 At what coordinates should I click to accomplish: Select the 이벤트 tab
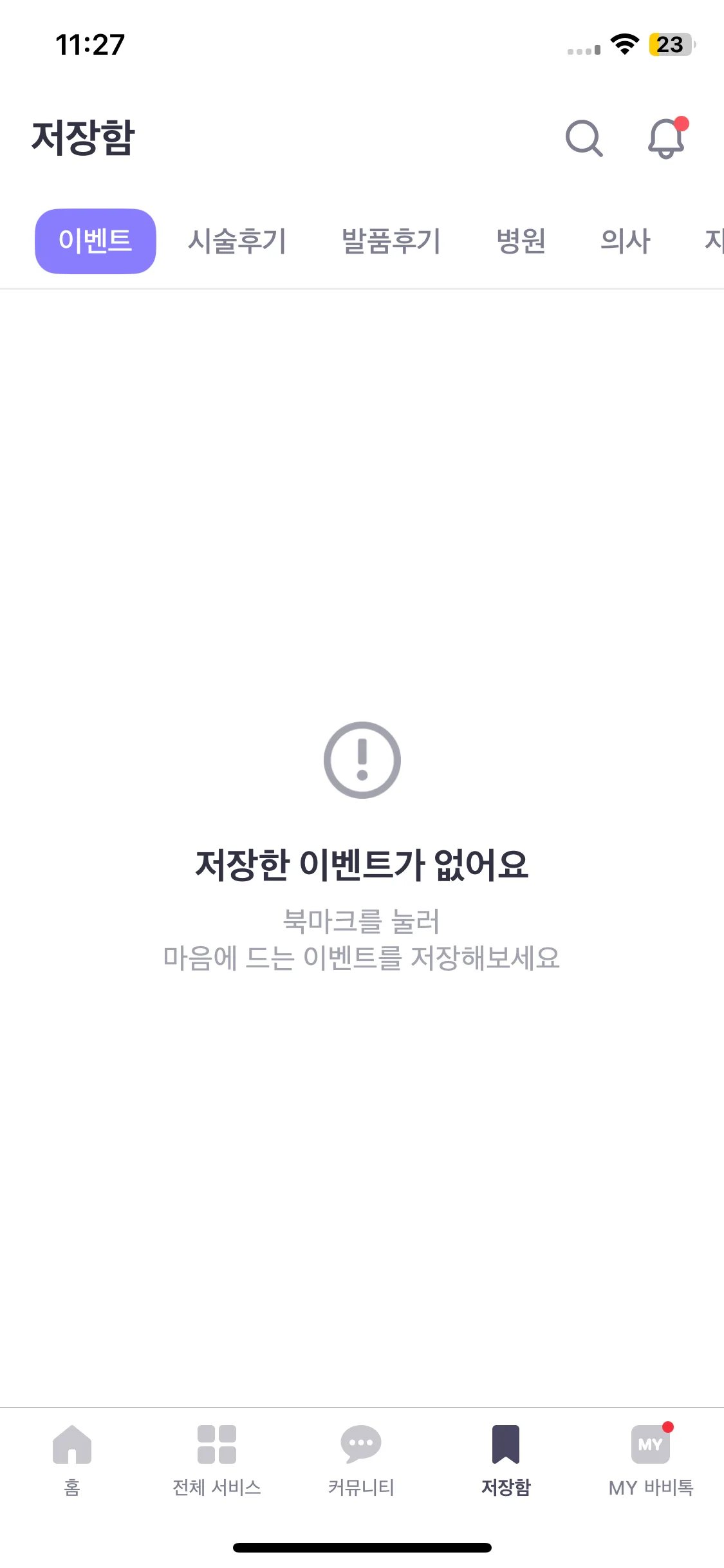(95, 241)
